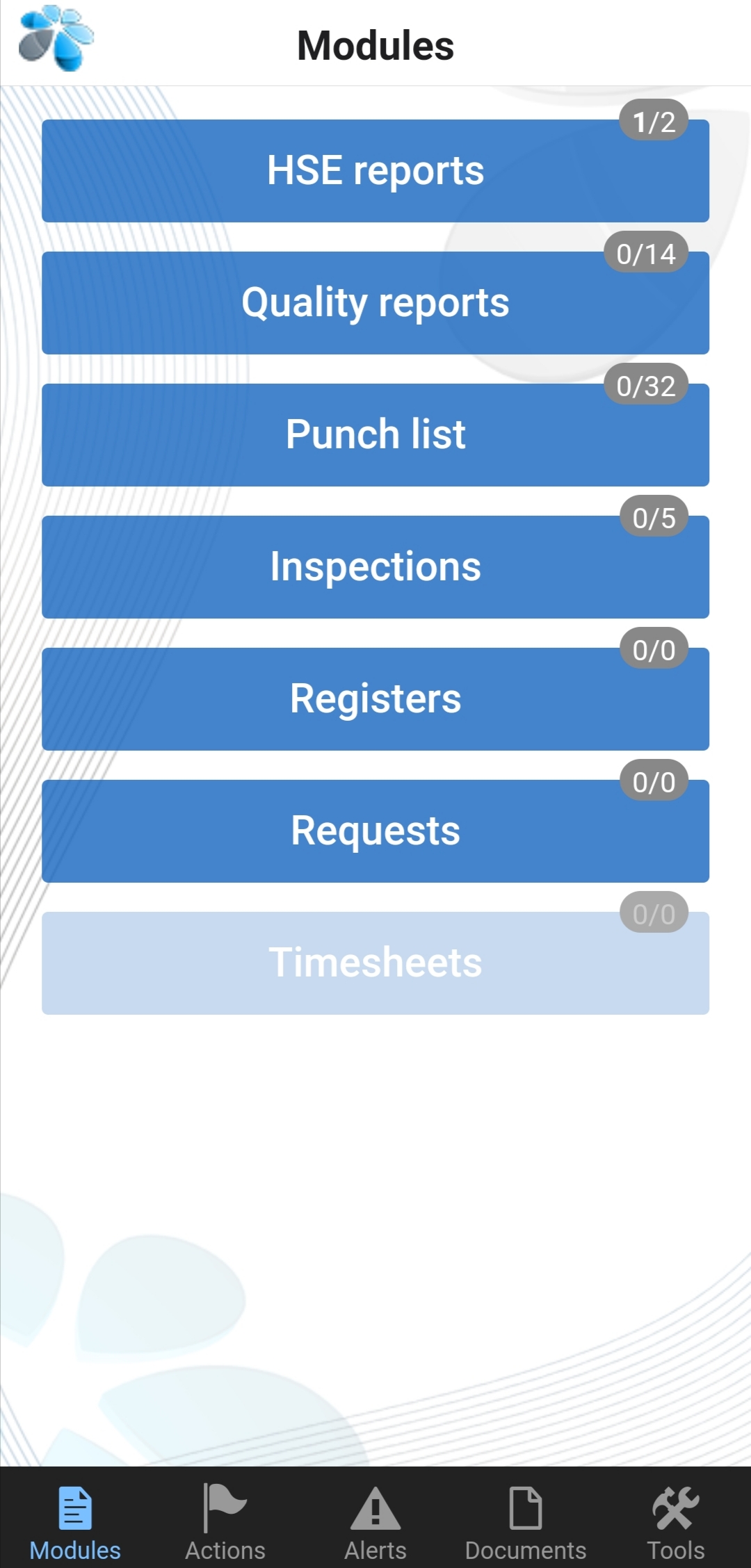Switch to the Alerts tab
The image size is (751, 1568).
coord(375,1522)
